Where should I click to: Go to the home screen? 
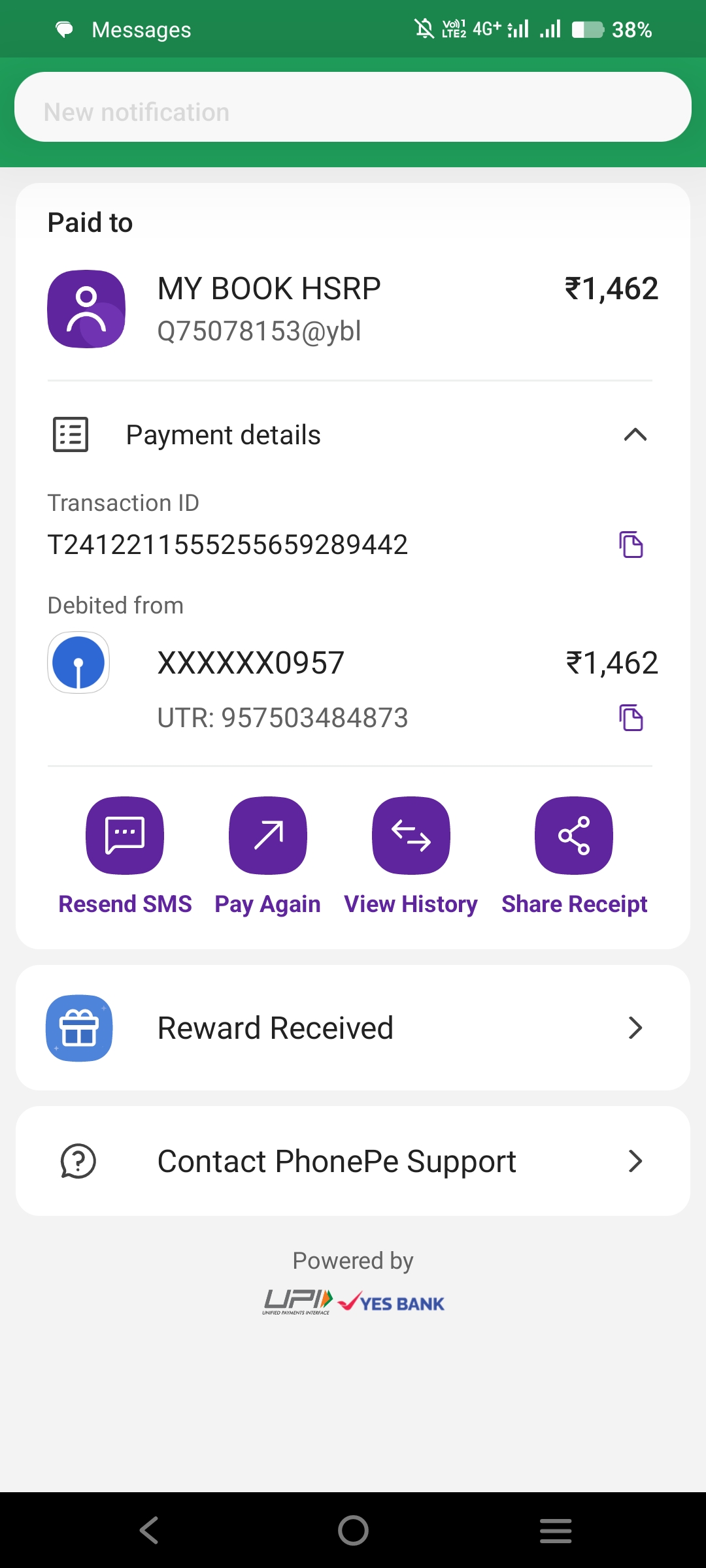[353, 1530]
